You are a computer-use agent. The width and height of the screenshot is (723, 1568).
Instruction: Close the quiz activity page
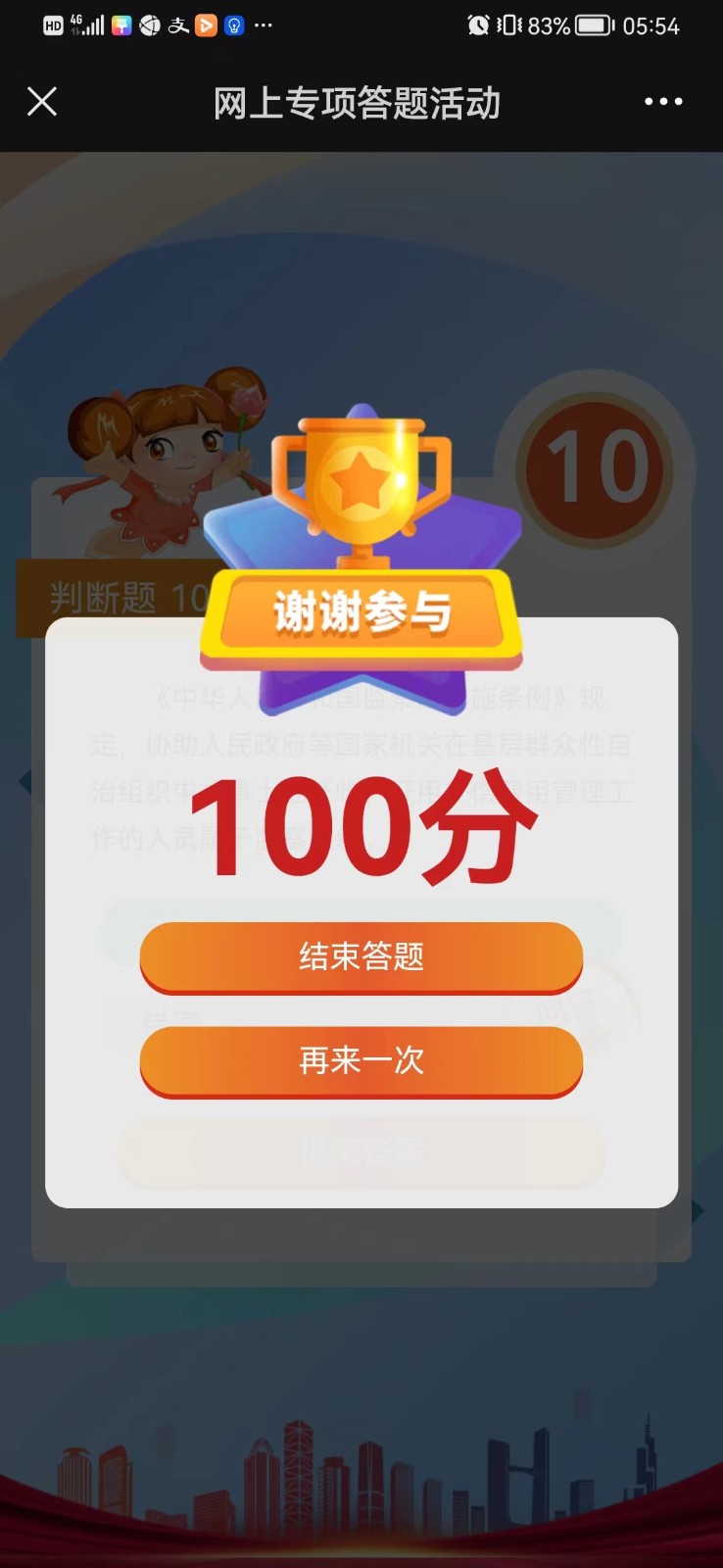tap(42, 101)
